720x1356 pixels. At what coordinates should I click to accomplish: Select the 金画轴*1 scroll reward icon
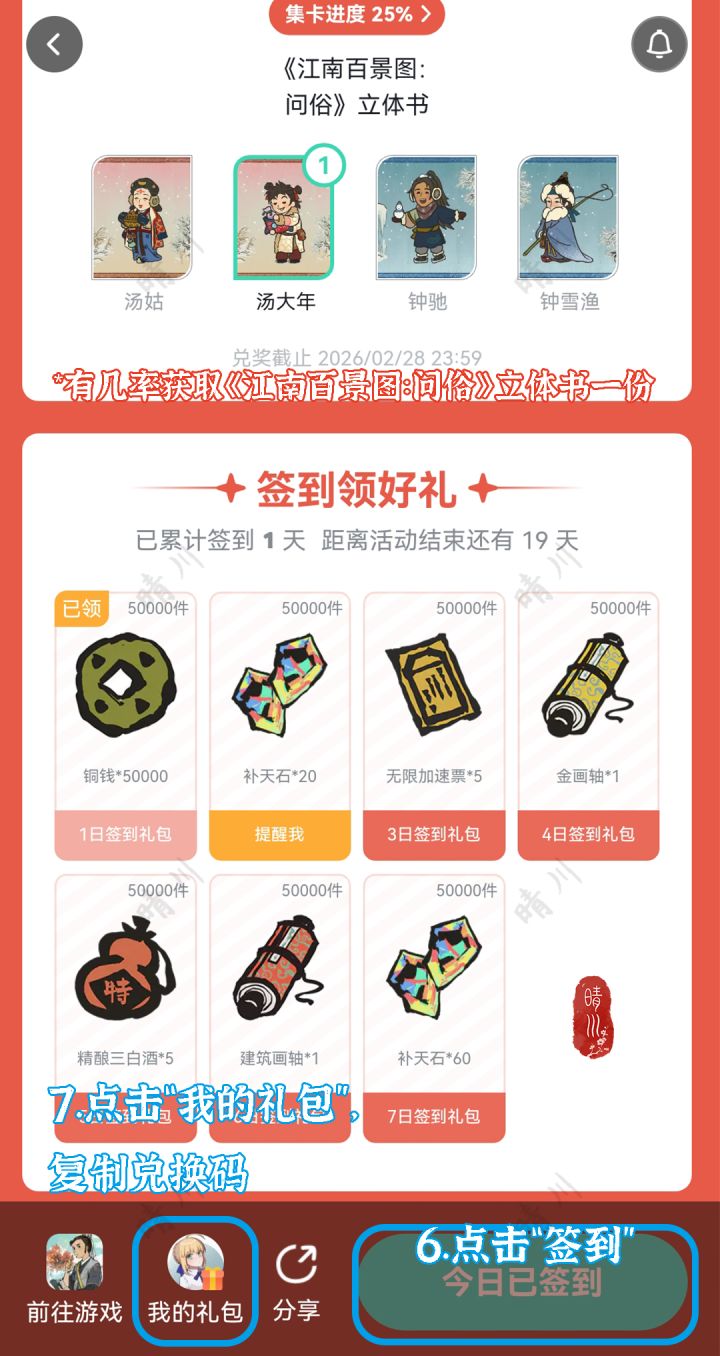pyautogui.click(x=588, y=685)
